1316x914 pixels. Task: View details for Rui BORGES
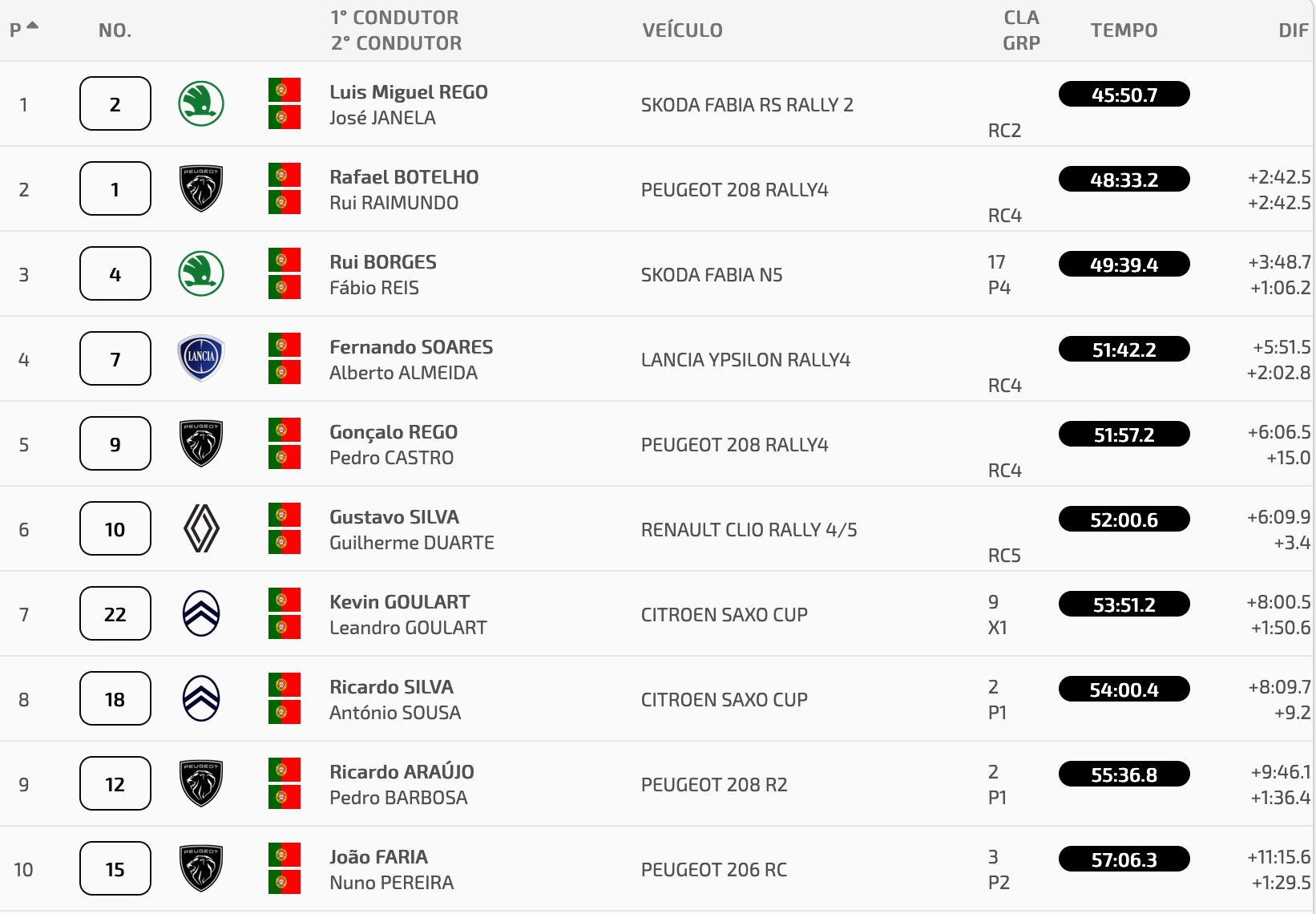tap(382, 262)
